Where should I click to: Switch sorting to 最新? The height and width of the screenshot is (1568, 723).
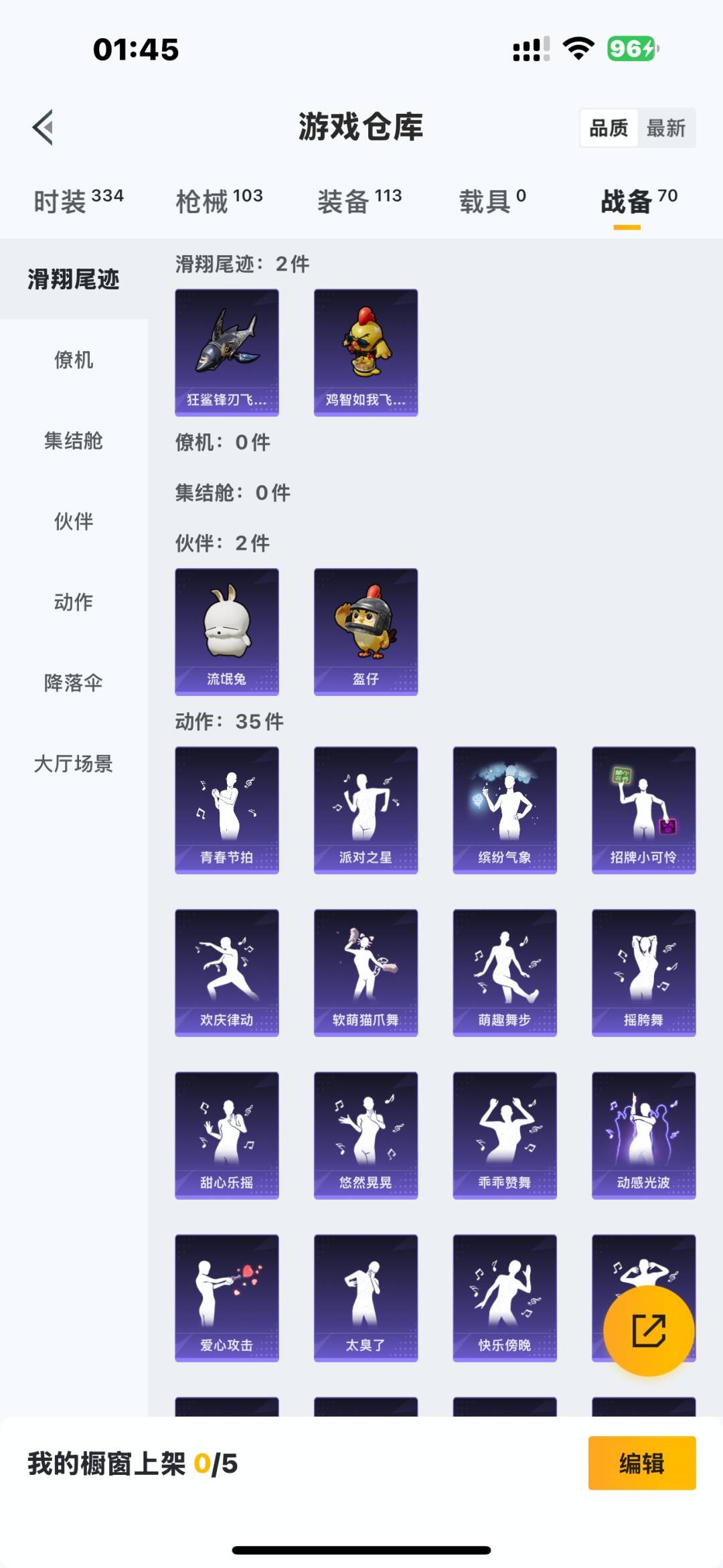pyautogui.click(x=667, y=128)
